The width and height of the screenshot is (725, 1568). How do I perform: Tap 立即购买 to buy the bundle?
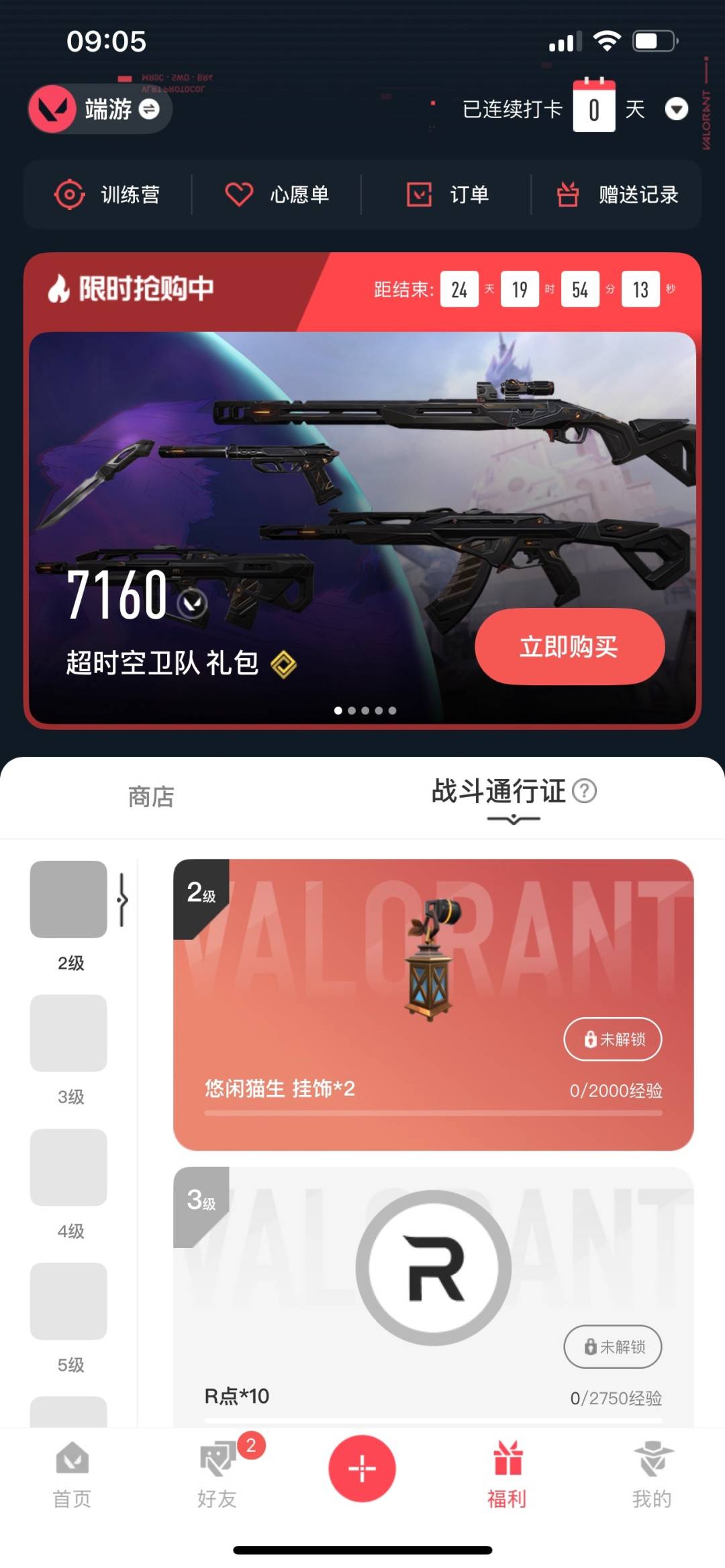569,647
